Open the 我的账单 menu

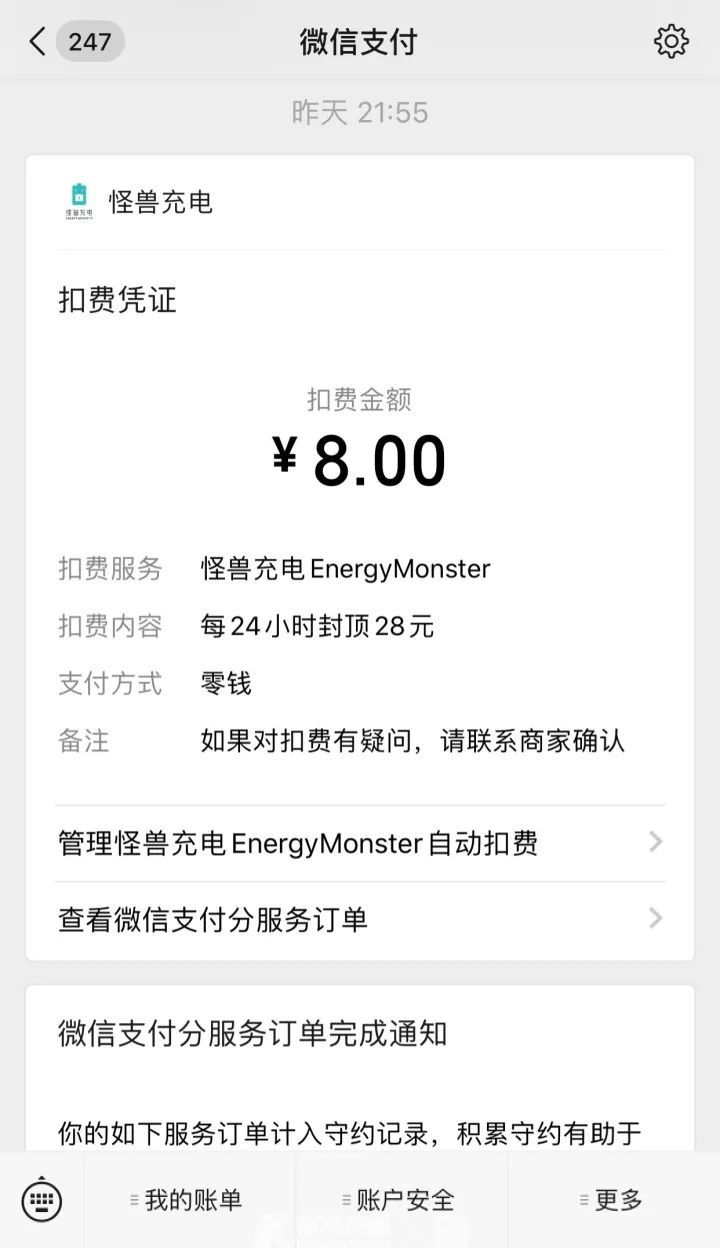pos(190,1200)
